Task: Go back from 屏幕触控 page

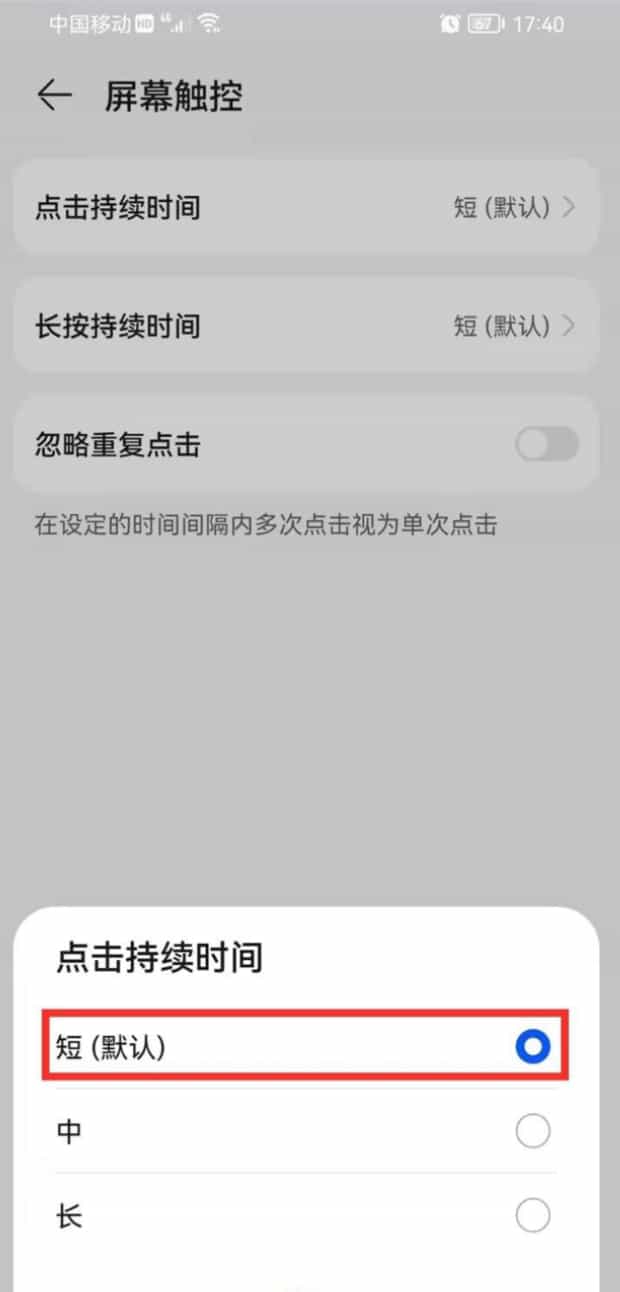Action: 55,96
